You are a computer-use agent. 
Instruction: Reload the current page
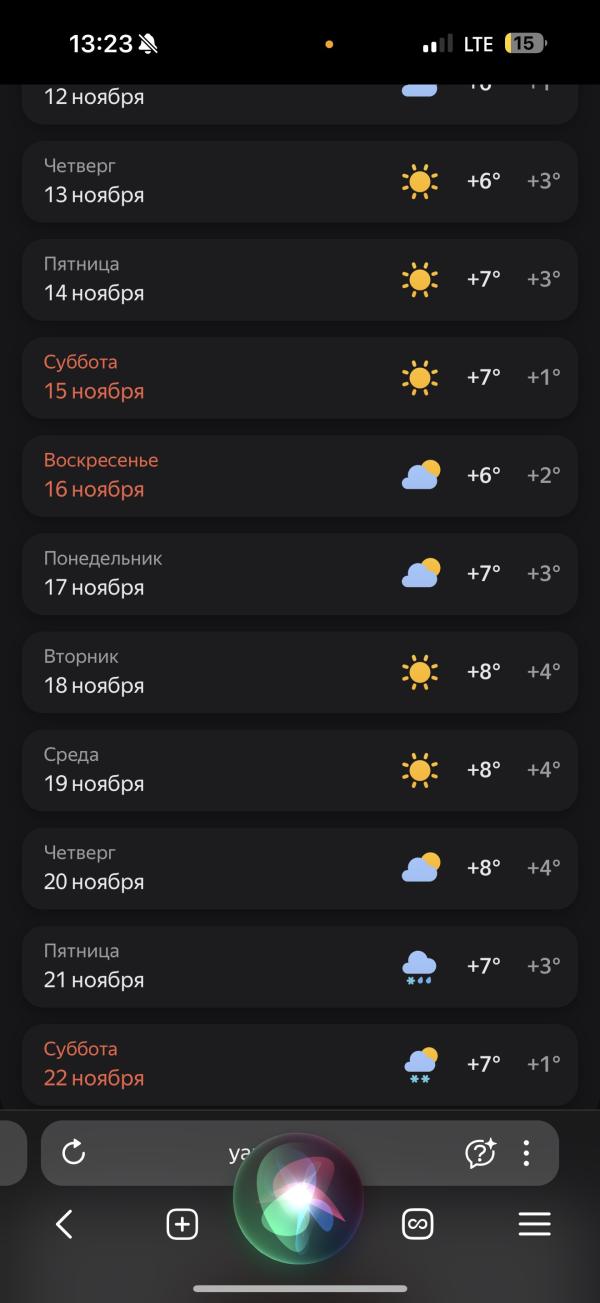(73, 1153)
